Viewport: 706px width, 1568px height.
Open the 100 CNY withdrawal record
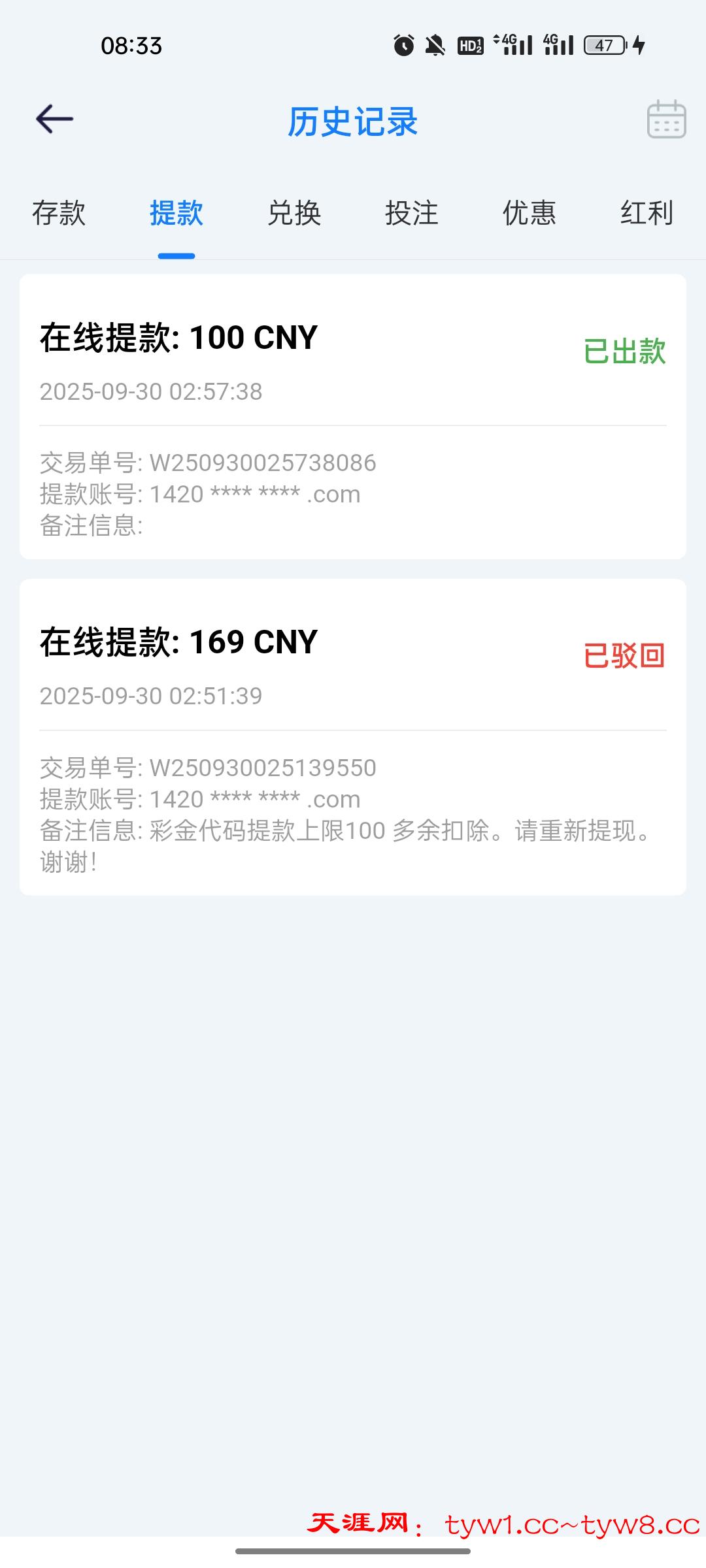coord(353,416)
